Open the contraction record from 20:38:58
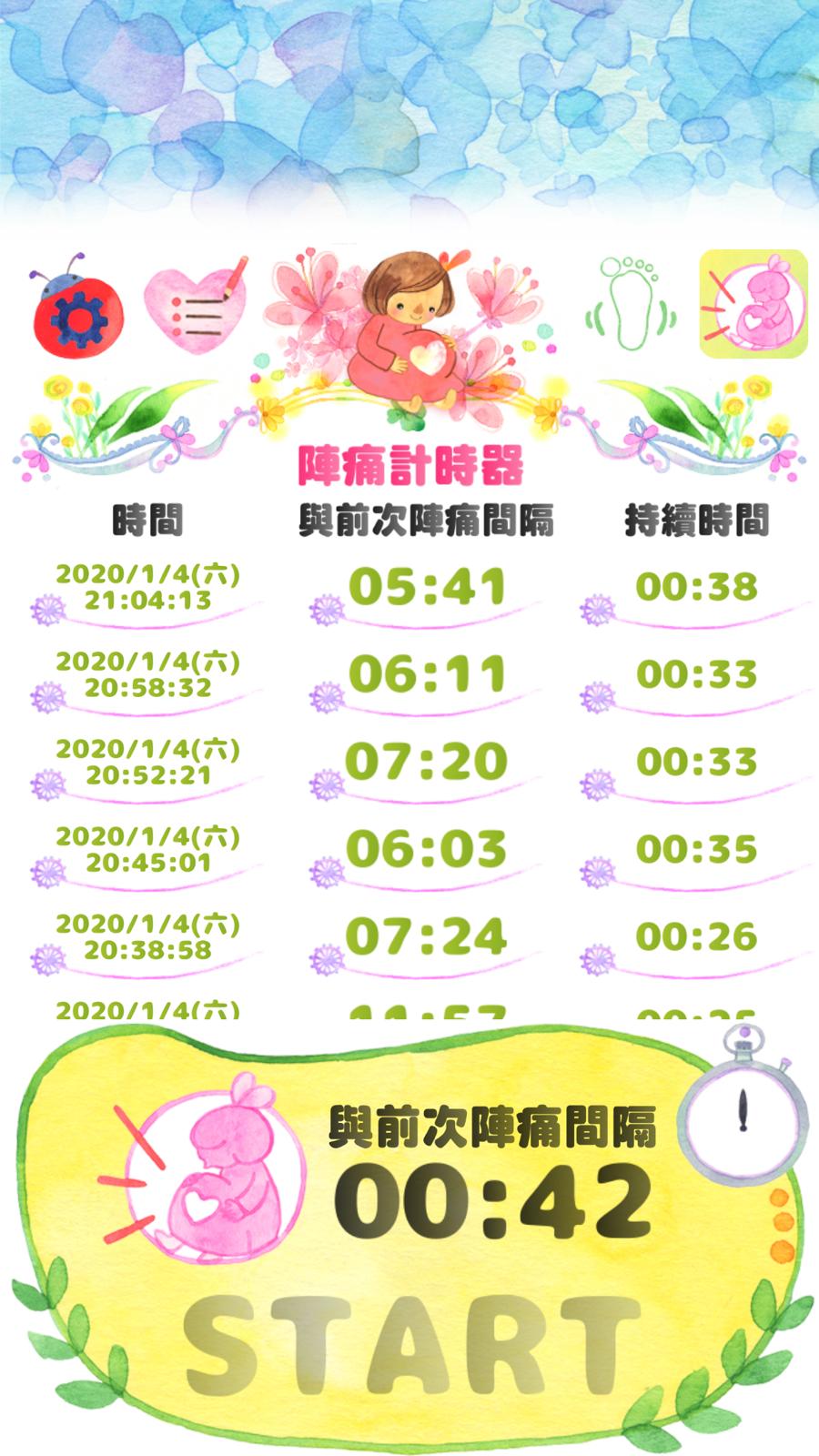 pyautogui.click(x=148, y=937)
